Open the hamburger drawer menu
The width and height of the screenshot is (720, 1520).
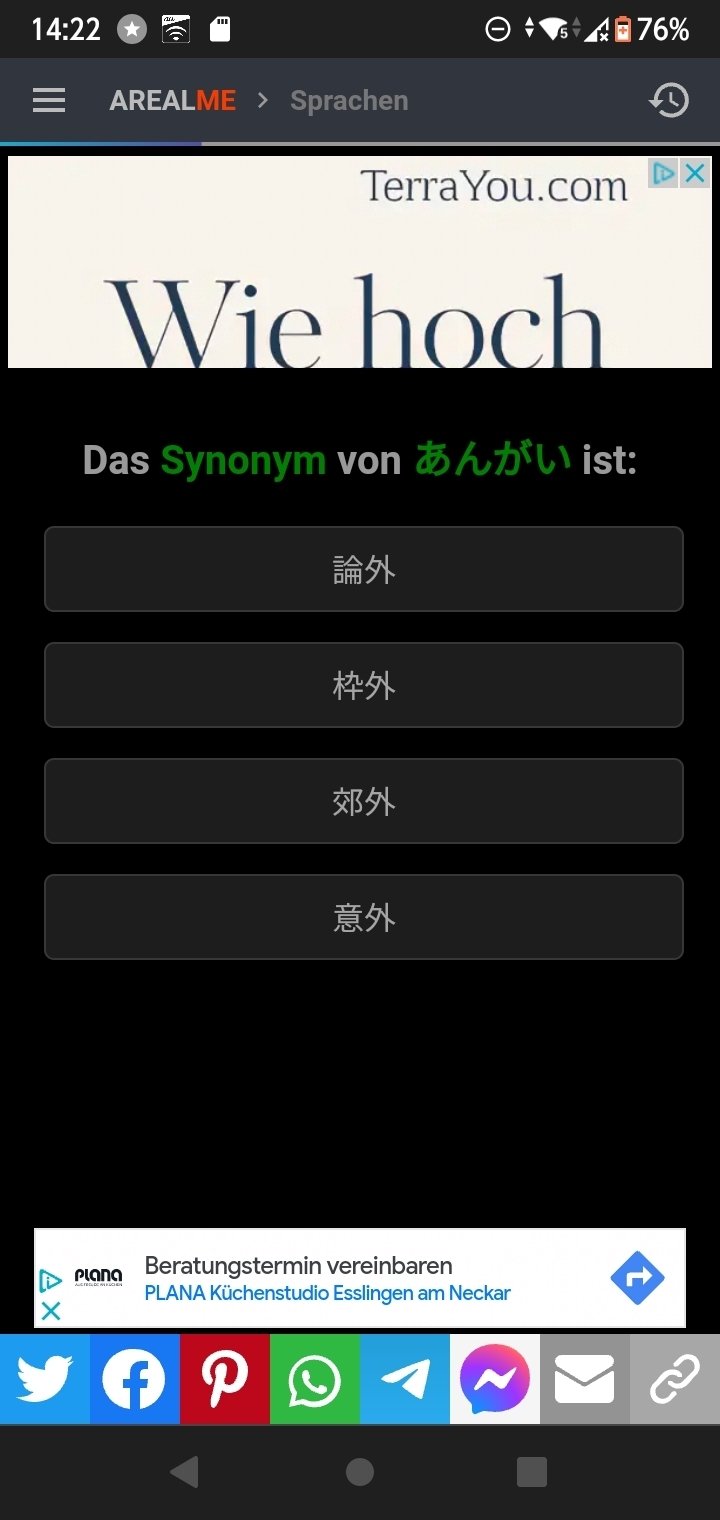click(x=49, y=101)
